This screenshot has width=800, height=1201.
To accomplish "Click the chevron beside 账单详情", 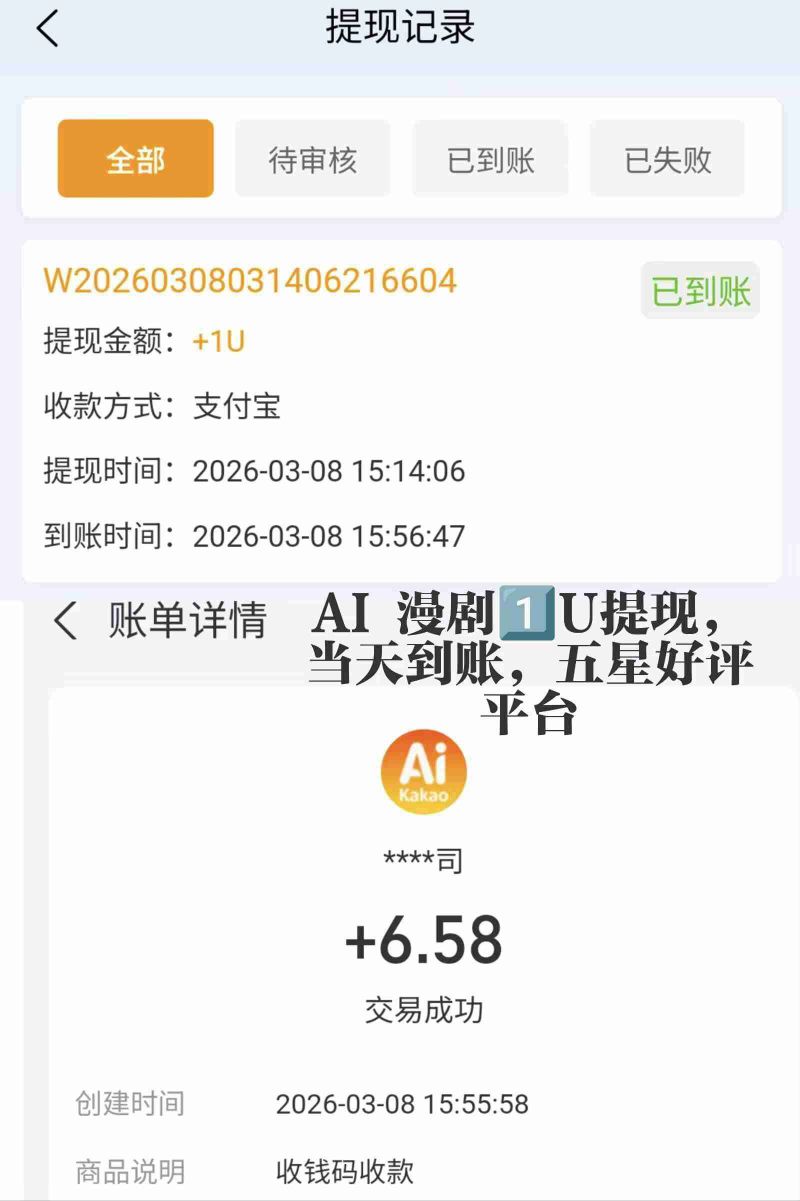I will (x=64, y=622).
